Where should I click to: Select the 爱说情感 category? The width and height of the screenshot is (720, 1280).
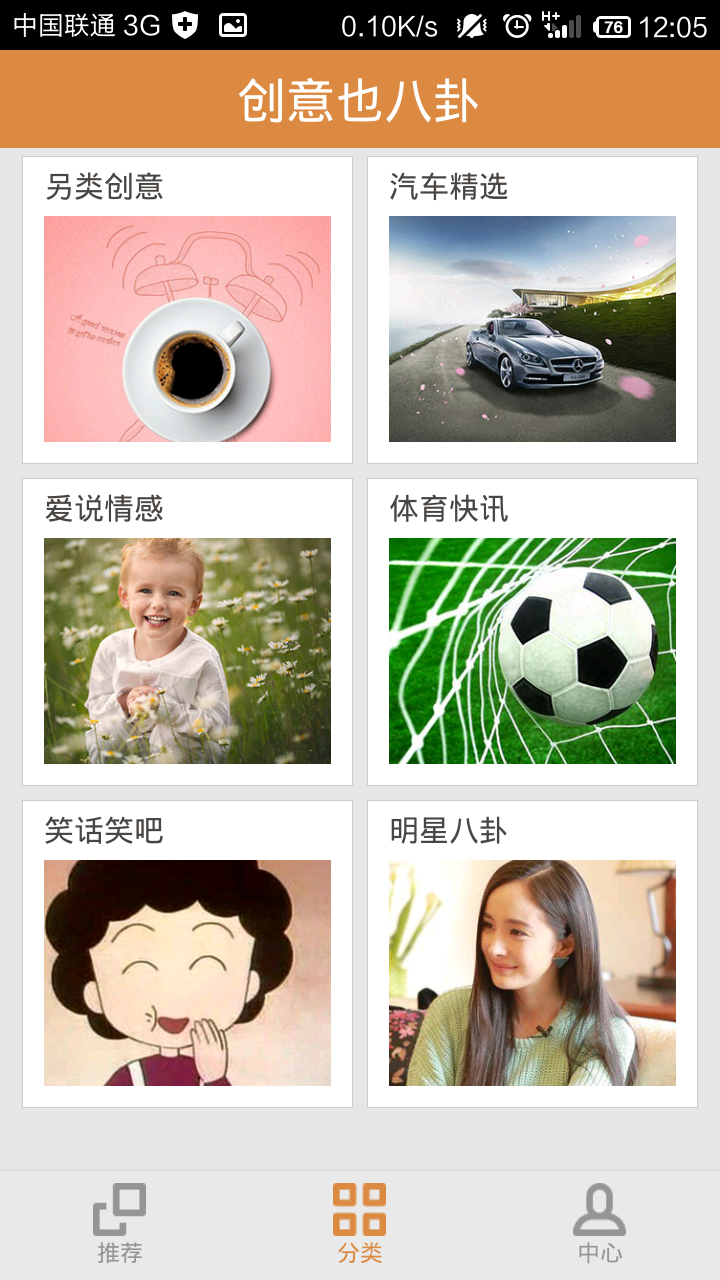[187, 632]
